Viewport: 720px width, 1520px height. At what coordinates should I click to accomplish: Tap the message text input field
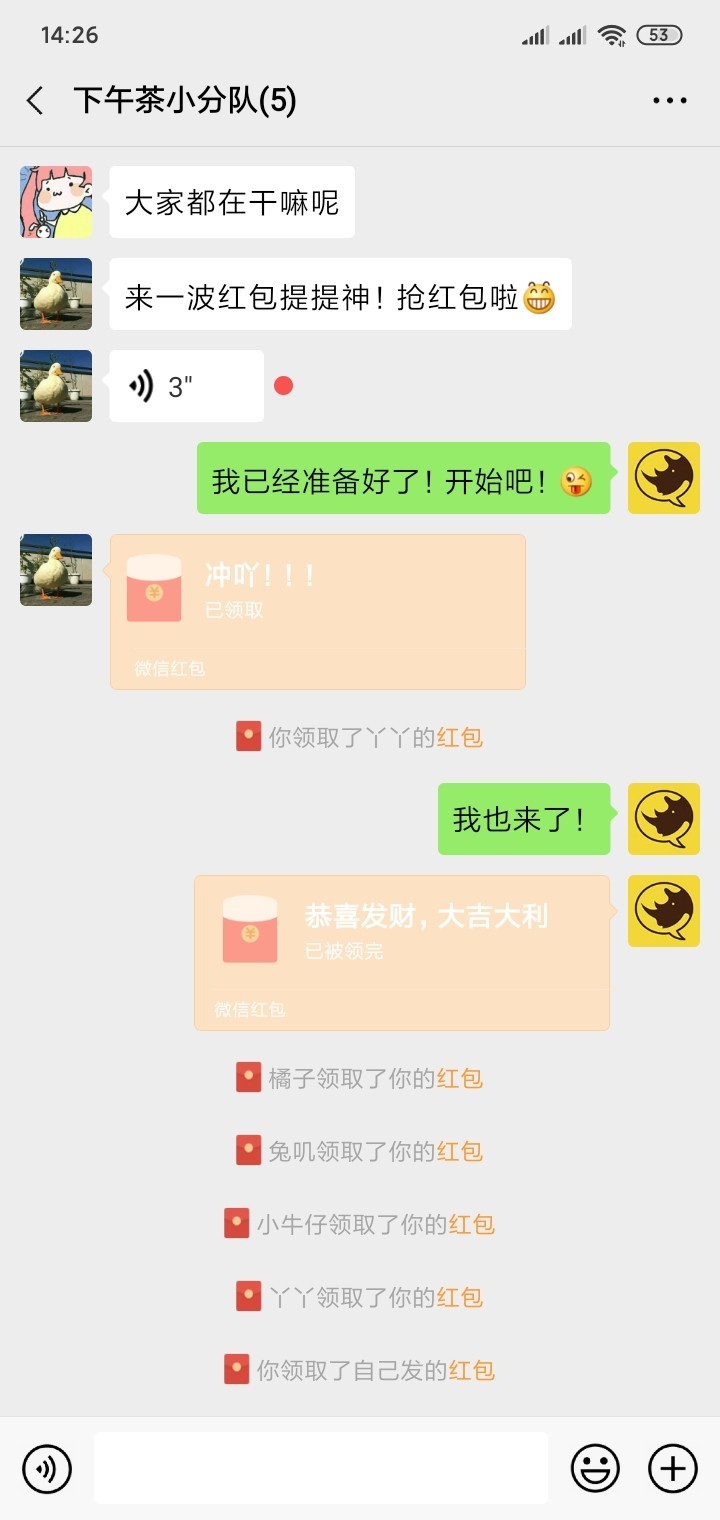(x=320, y=1469)
